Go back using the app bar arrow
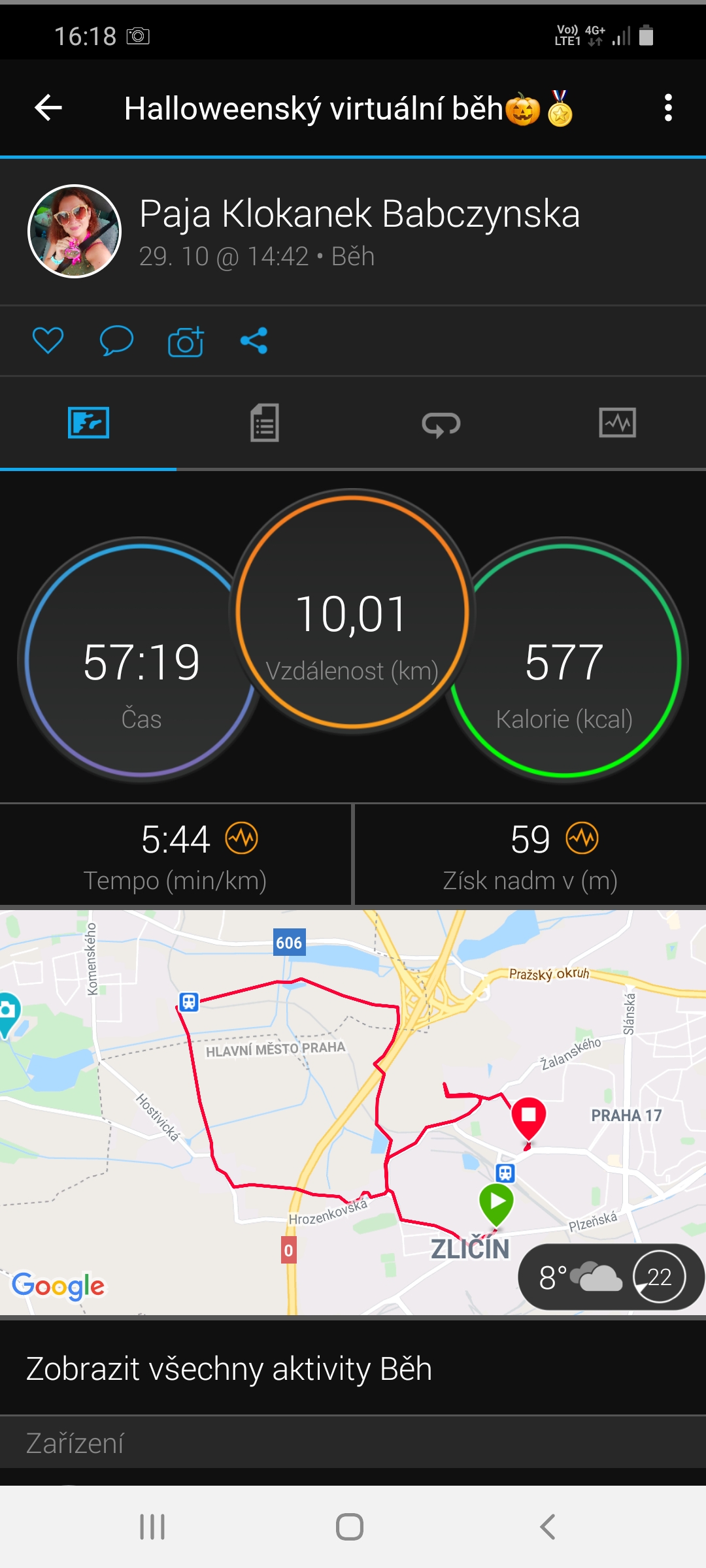This screenshot has width=706, height=1568. click(48, 108)
